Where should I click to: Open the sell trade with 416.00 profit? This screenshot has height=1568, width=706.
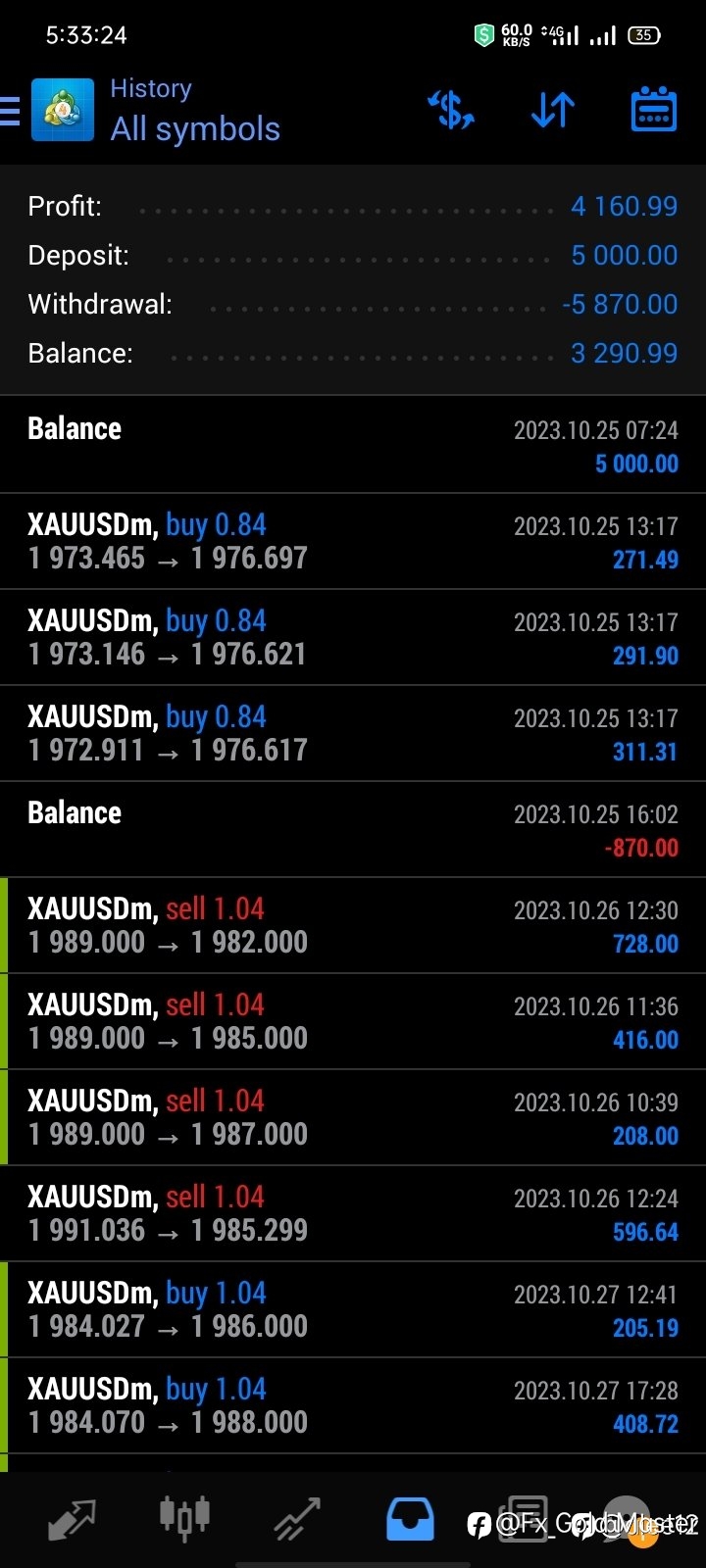point(353,1021)
